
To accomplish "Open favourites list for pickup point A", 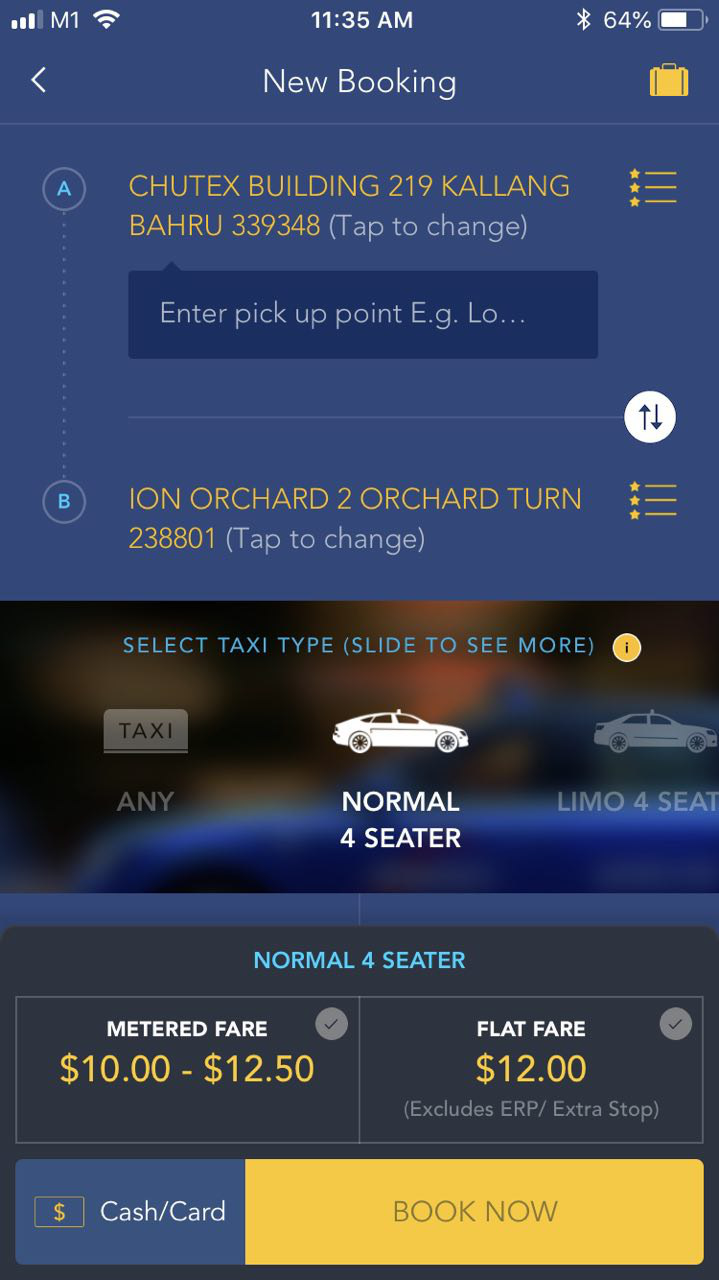I will 653,188.
